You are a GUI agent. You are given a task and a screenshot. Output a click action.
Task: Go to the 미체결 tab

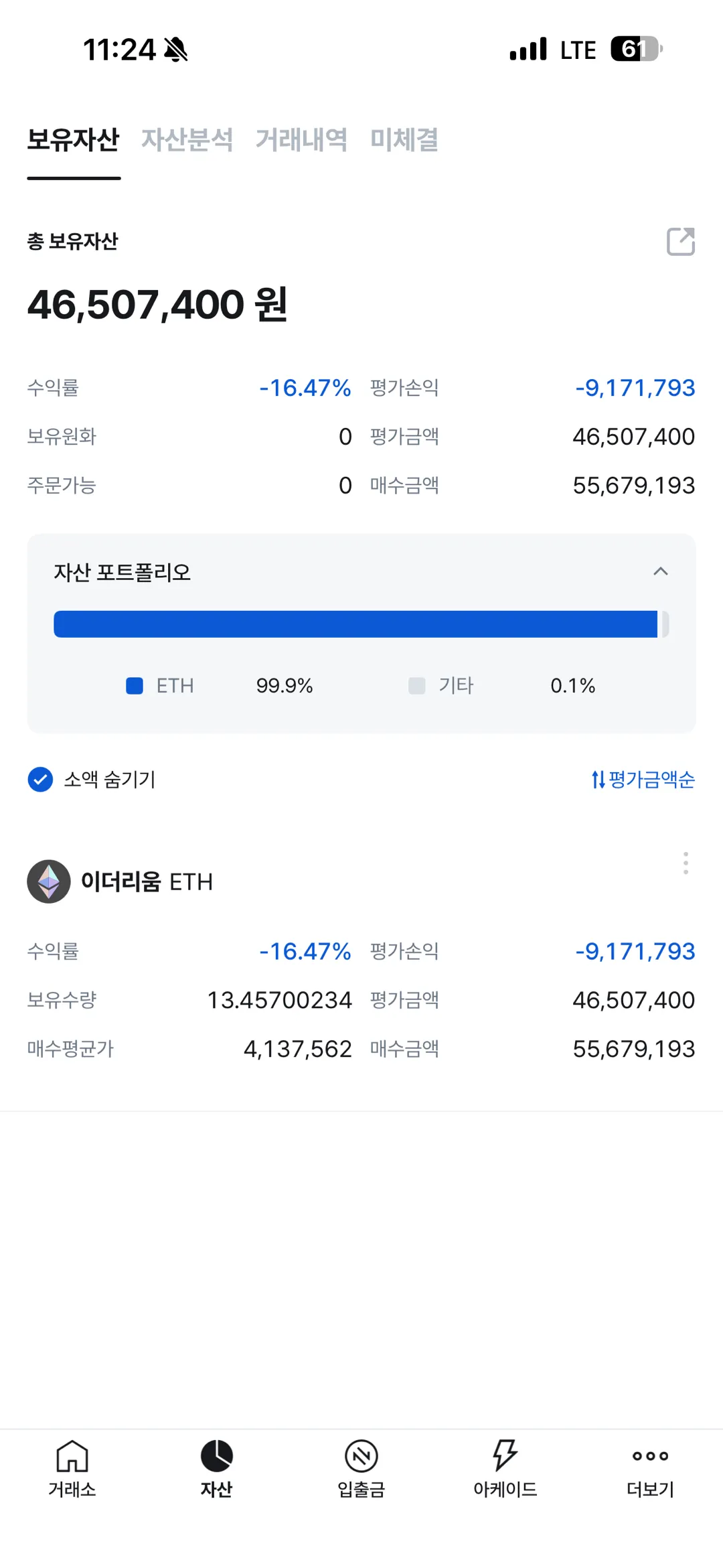pos(404,140)
